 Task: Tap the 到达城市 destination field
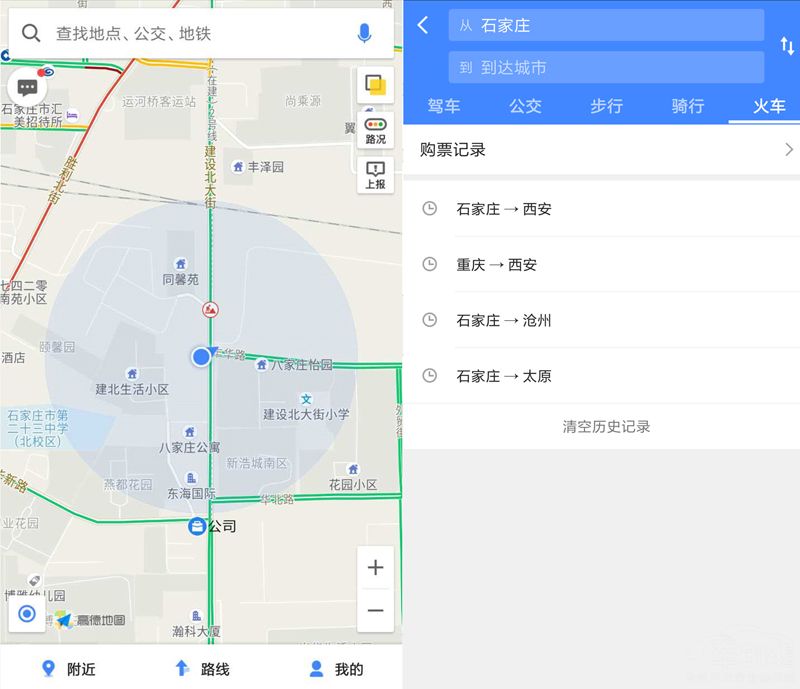pyautogui.click(x=606, y=68)
